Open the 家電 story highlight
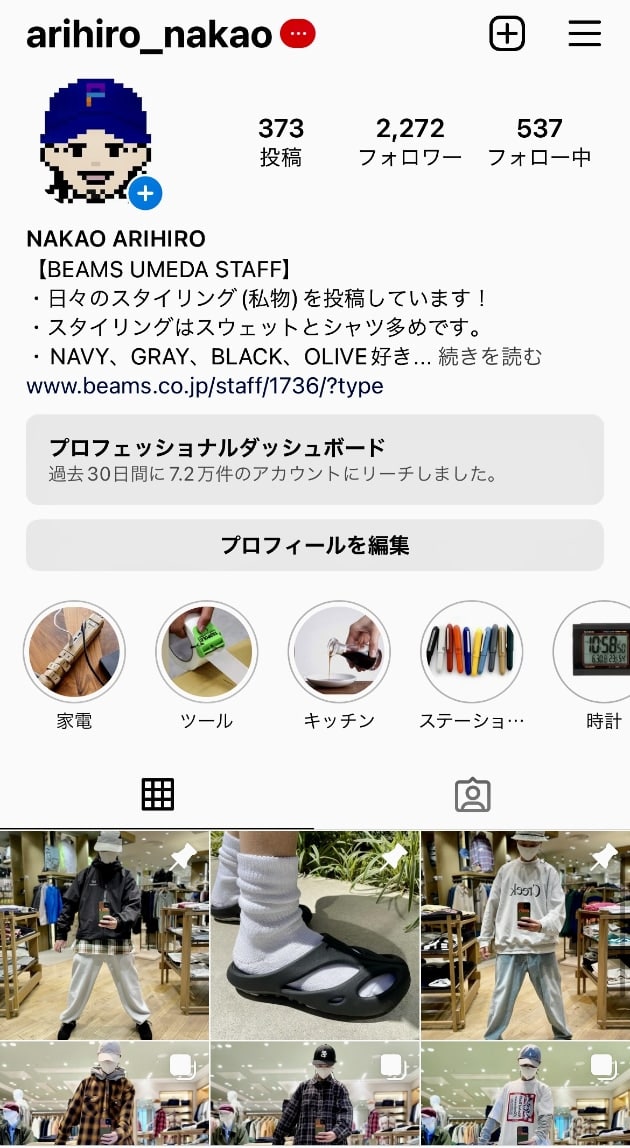This screenshot has width=630, height=1148. (74, 652)
